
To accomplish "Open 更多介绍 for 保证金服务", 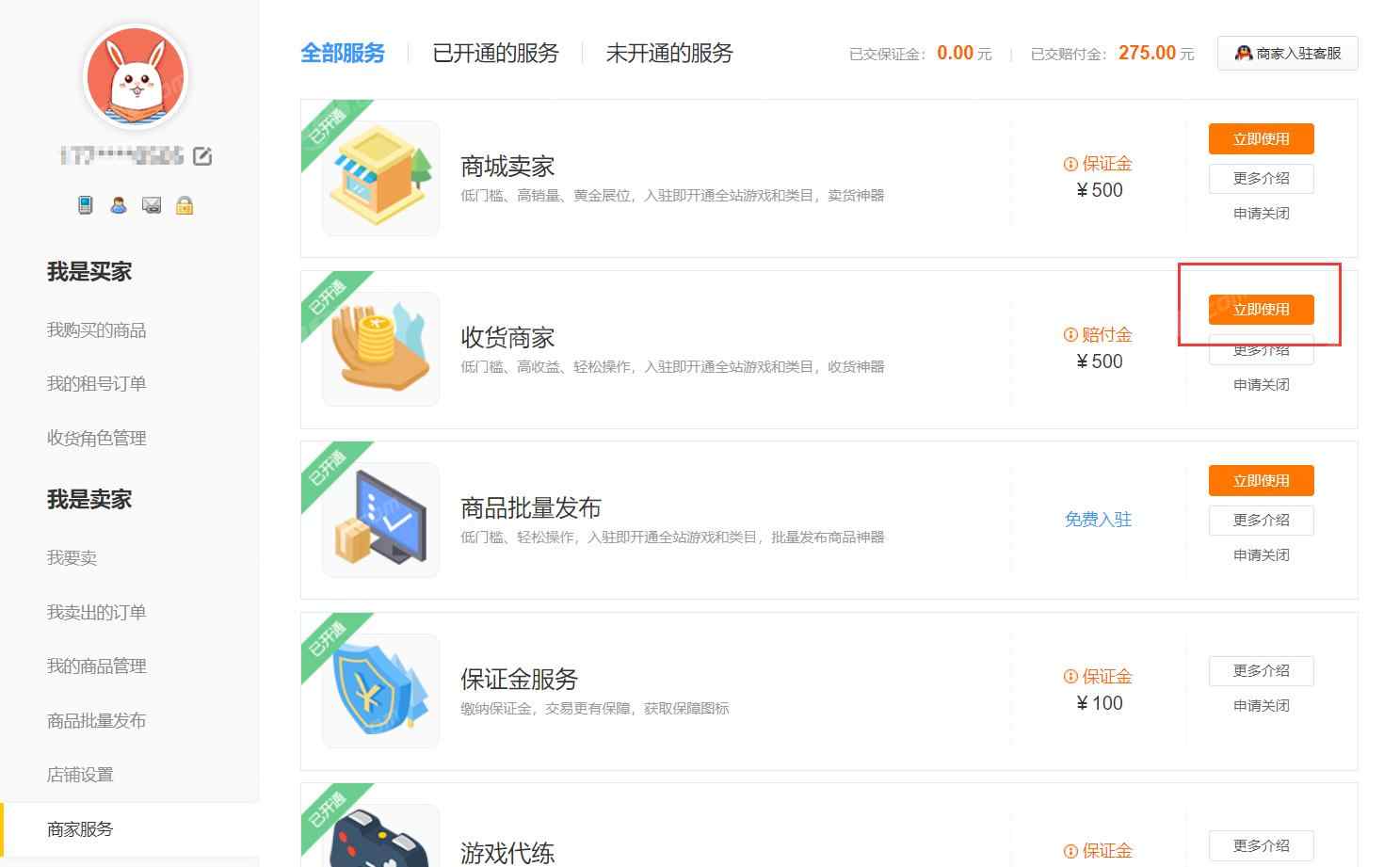I will [x=1261, y=671].
